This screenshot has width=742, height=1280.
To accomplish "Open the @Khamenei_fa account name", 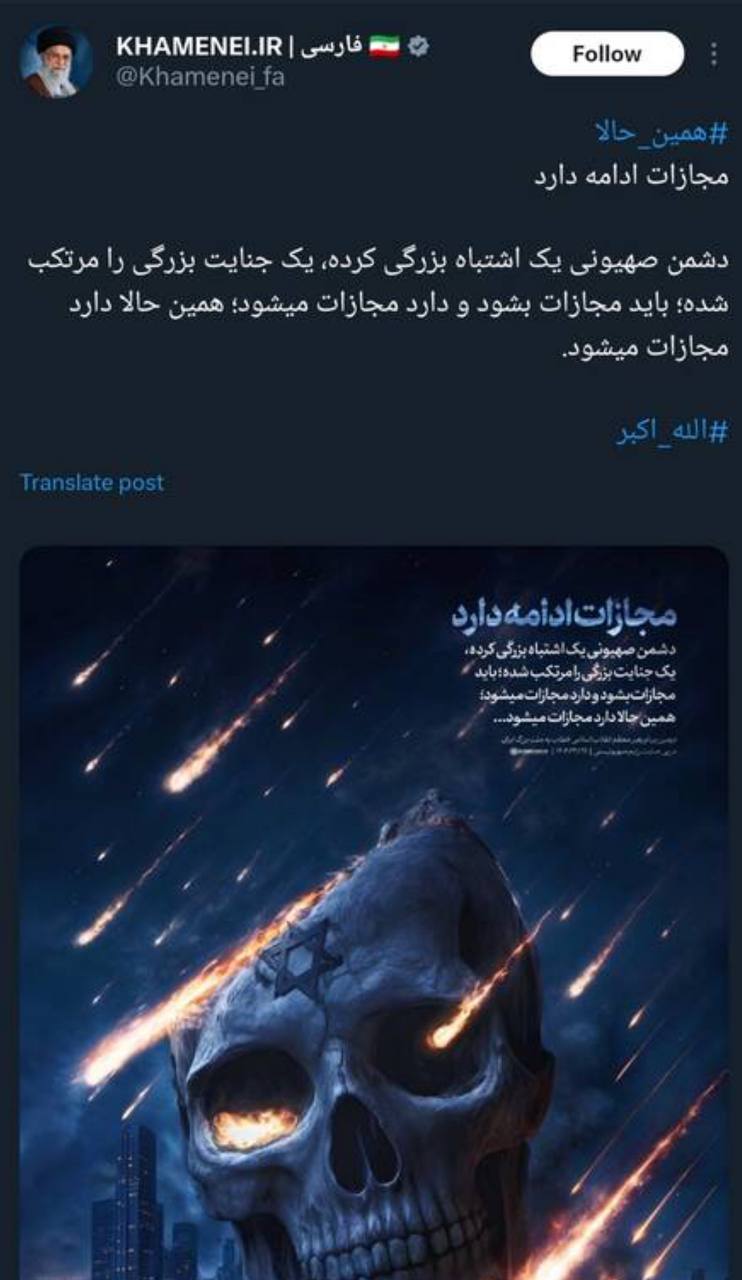I will (200, 77).
